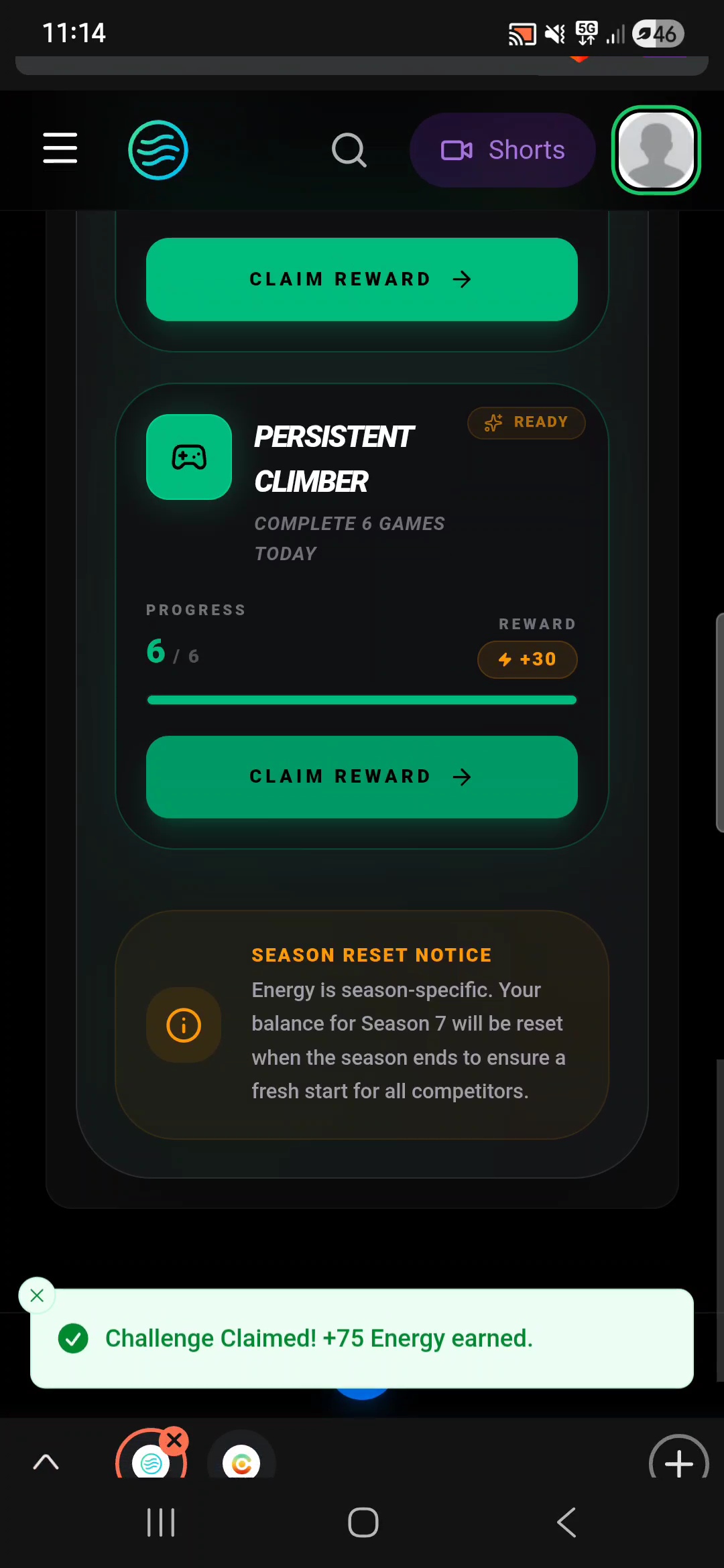The image size is (724, 1568).
Task: Open the profile avatar
Action: 656,150
